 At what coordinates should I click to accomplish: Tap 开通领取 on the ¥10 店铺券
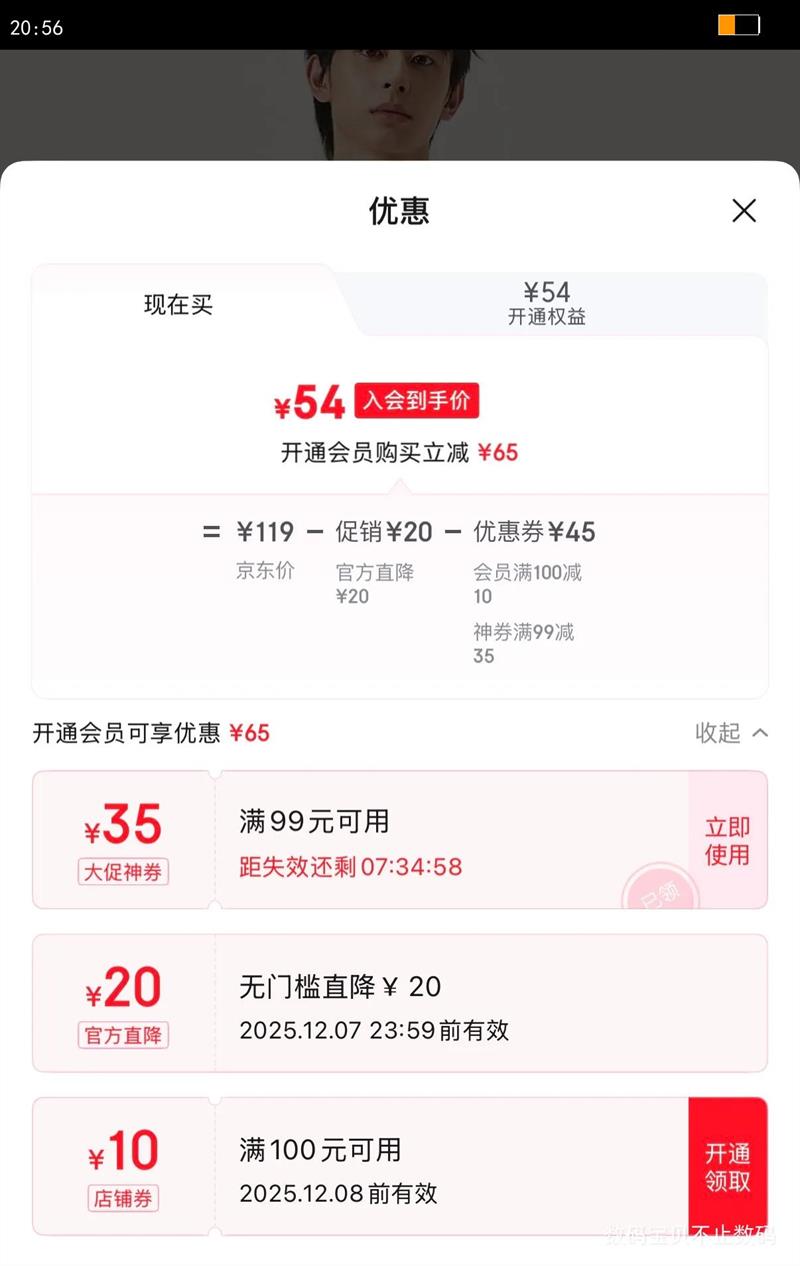coord(730,1164)
